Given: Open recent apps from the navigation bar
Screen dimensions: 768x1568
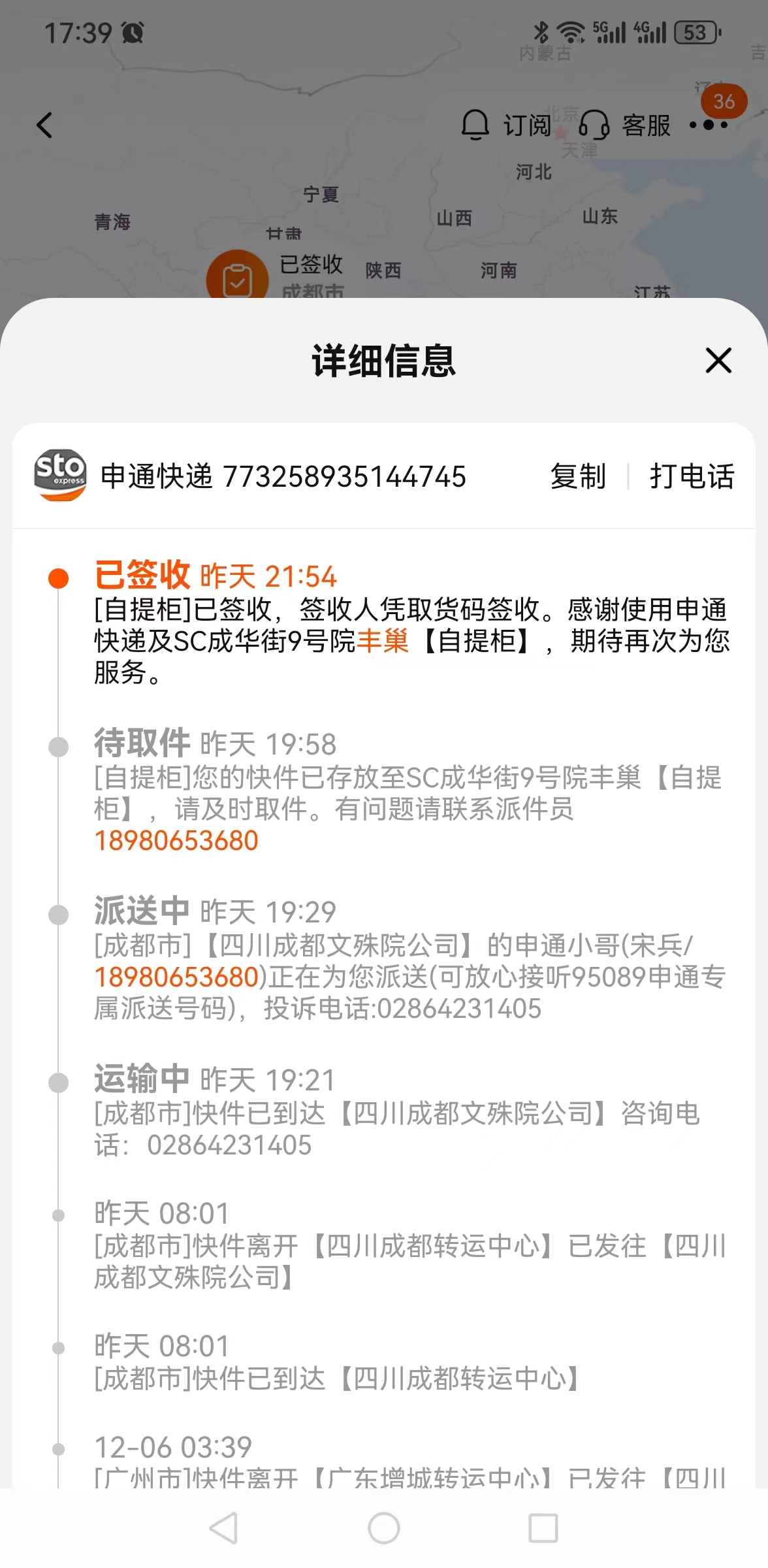Looking at the screenshot, I should pos(543,1528).
